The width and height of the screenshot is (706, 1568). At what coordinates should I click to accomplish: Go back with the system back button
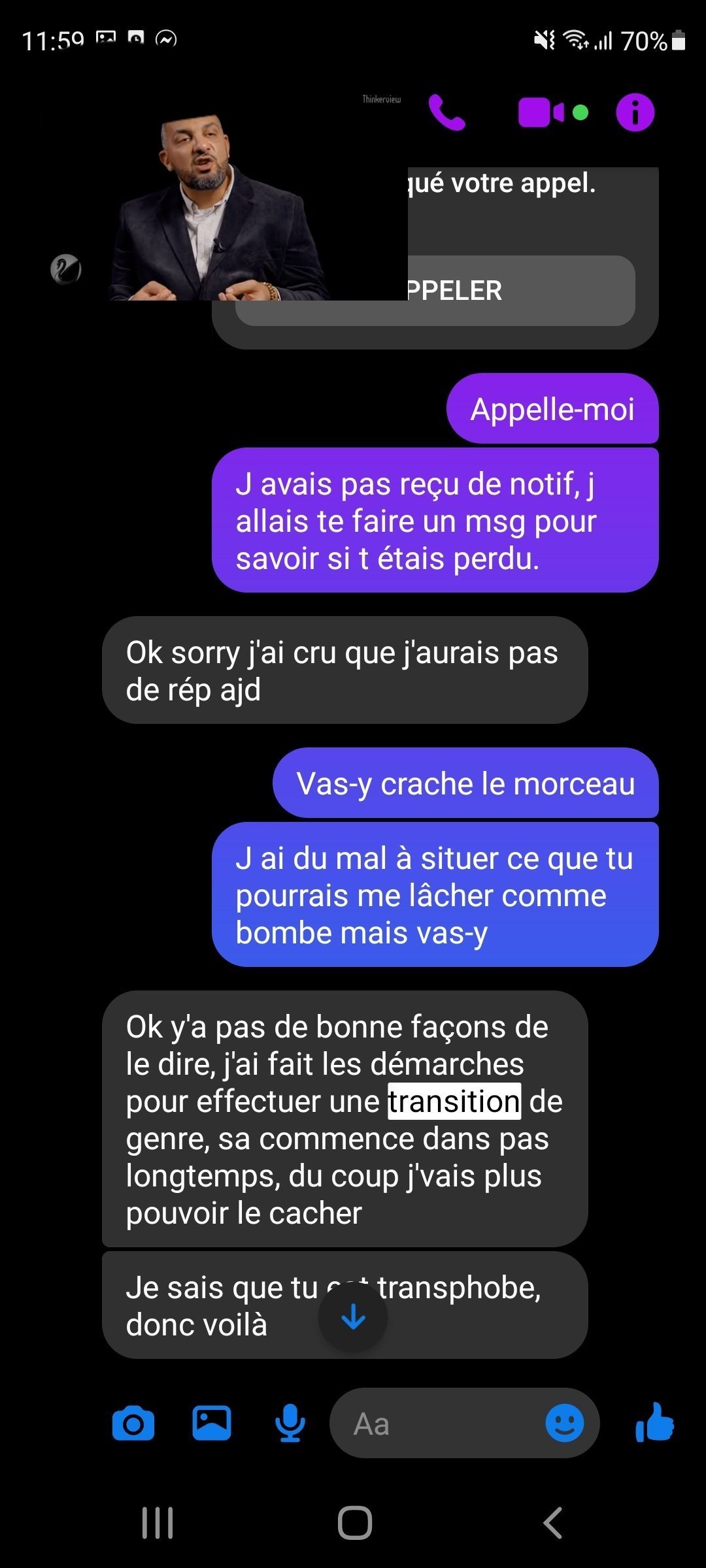(553, 1523)
